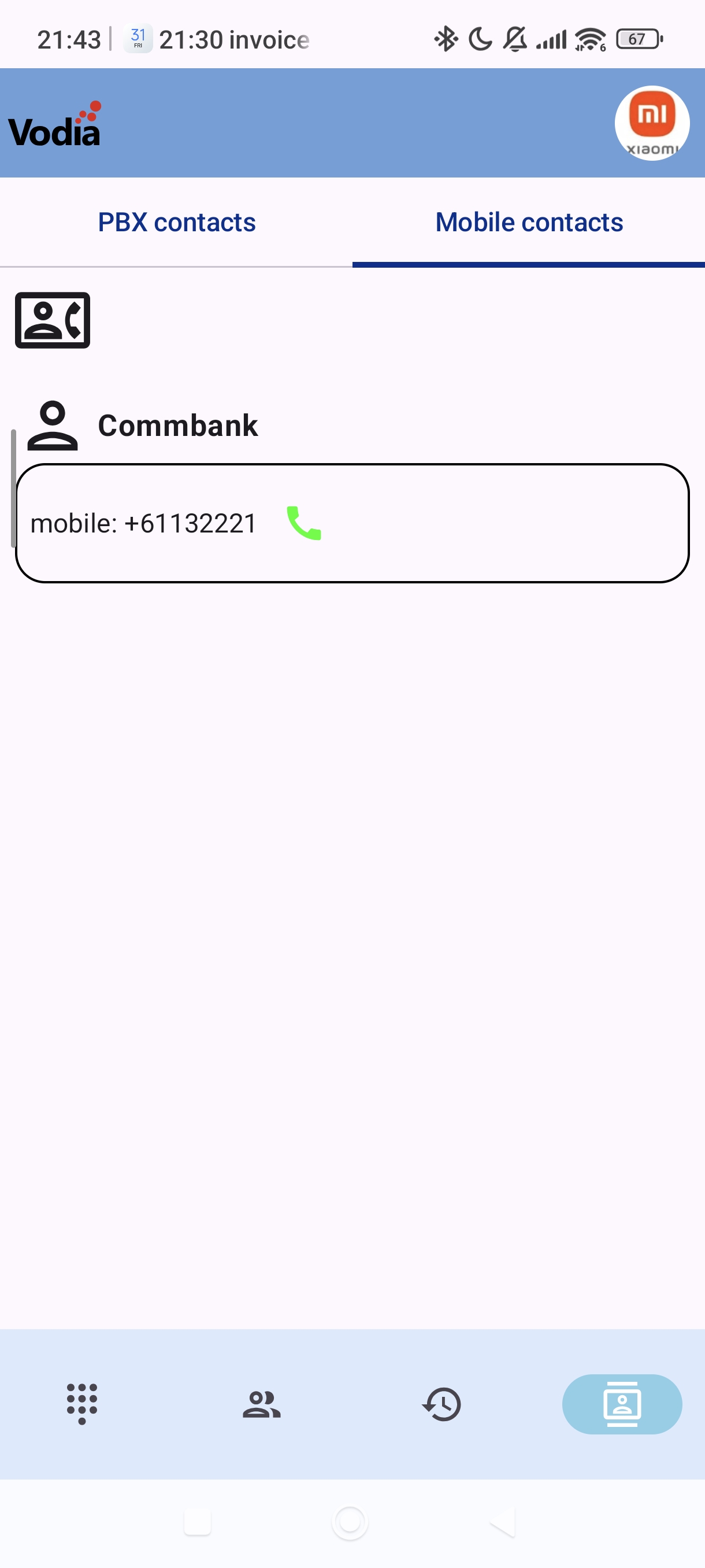Go to the system home screen

coord(350,1522)
